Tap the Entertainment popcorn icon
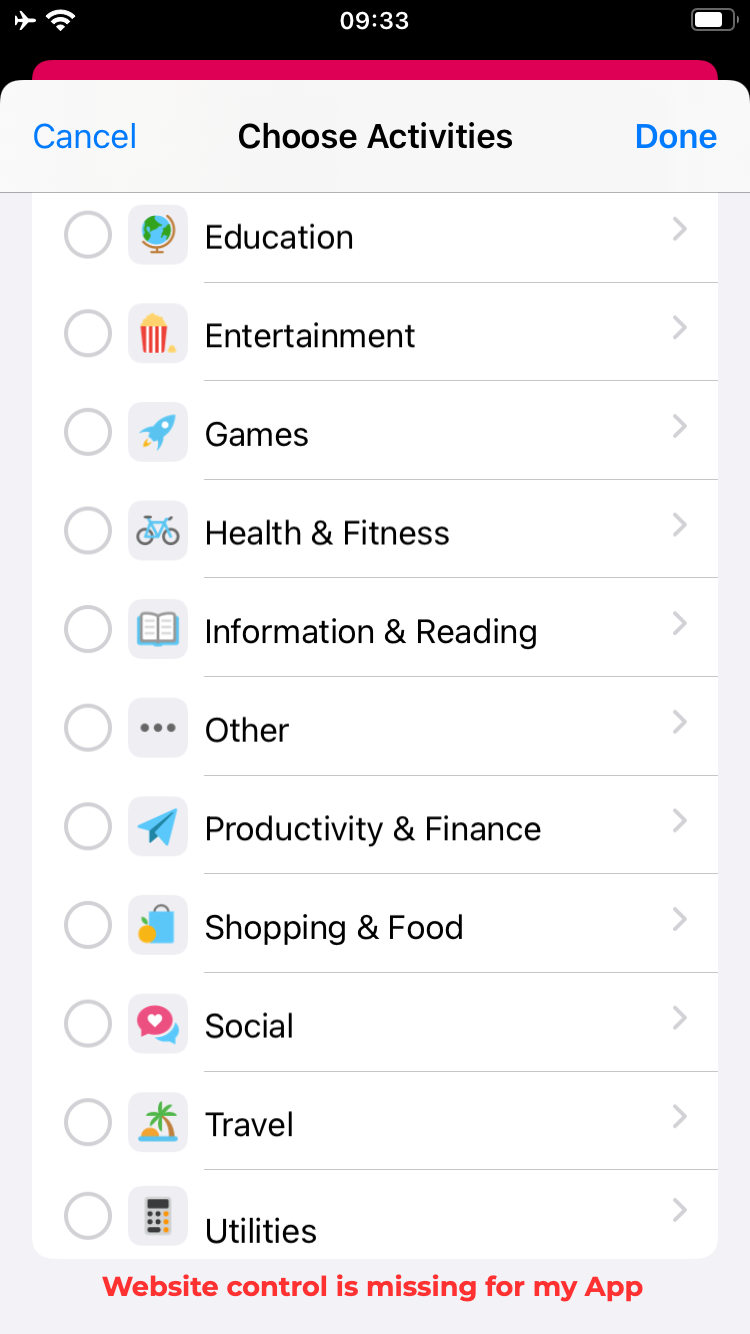The image size is (750, 1334). coord(157,333)
